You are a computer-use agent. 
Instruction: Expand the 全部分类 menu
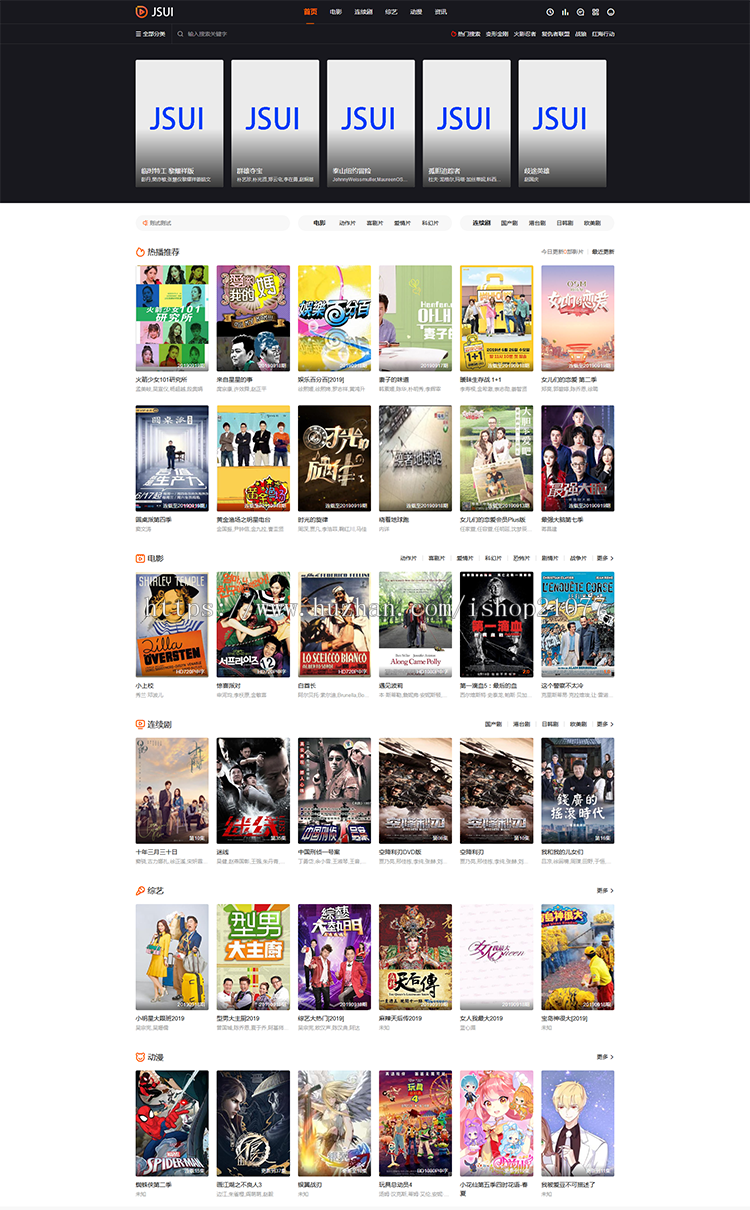[x=151, y=34]
